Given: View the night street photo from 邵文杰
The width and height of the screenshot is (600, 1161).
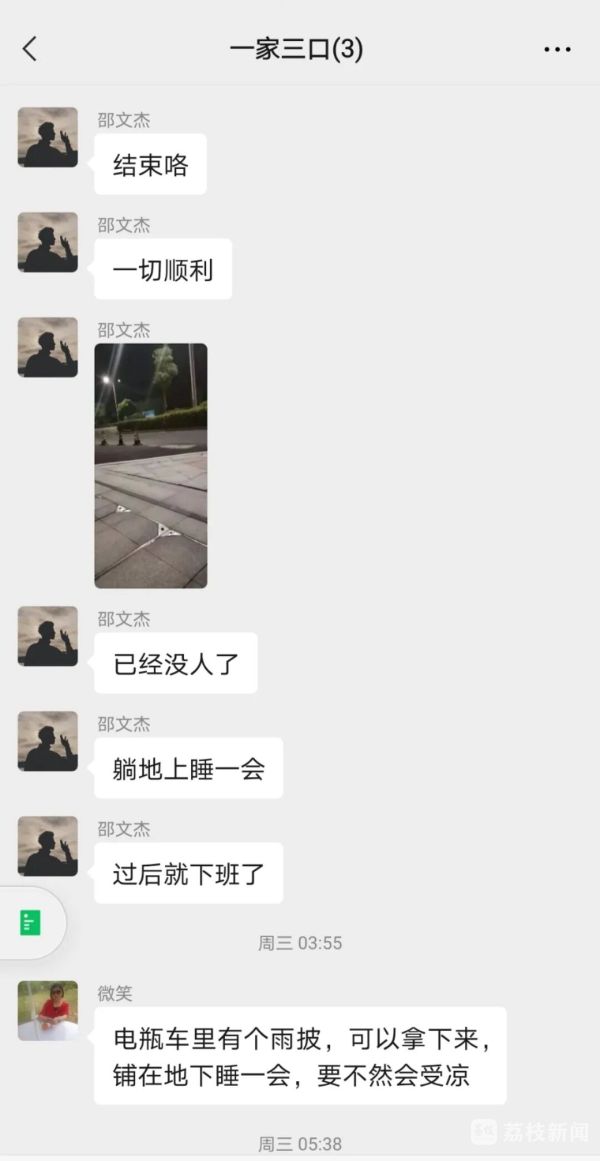Looking at the screenshot, I should 151,465.
